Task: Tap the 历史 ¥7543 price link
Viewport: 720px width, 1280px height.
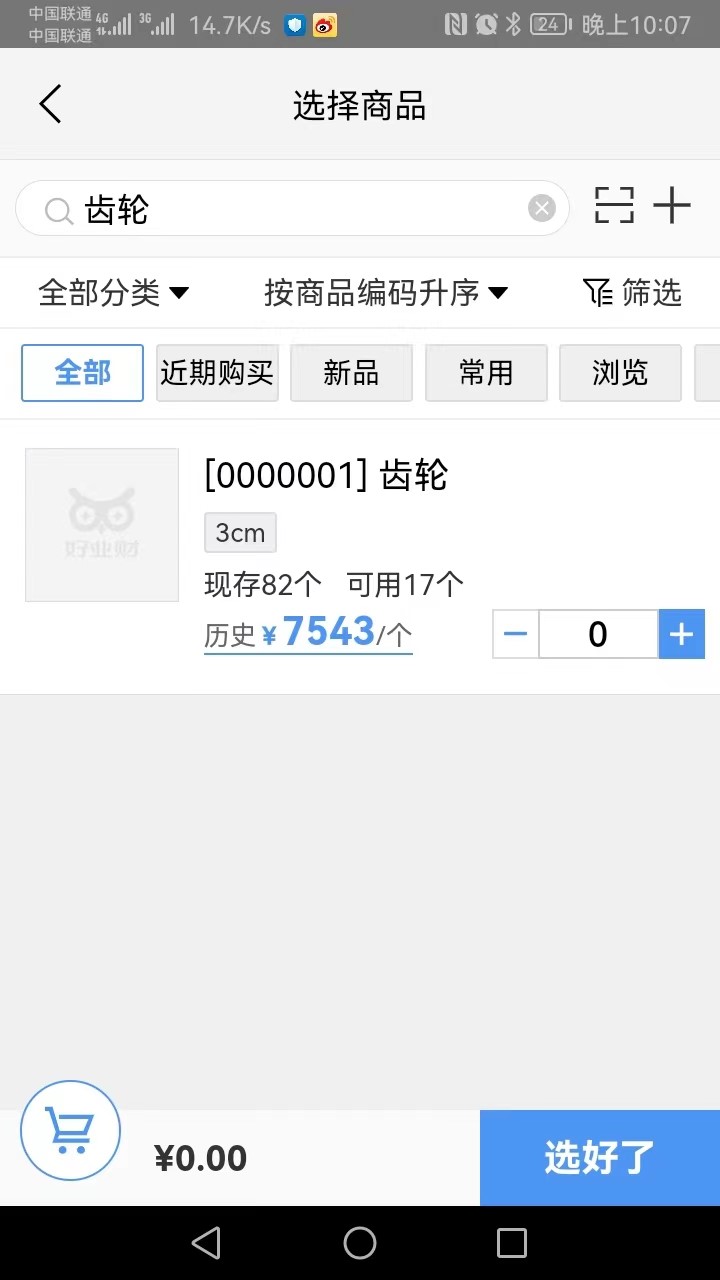Action: 308,634
